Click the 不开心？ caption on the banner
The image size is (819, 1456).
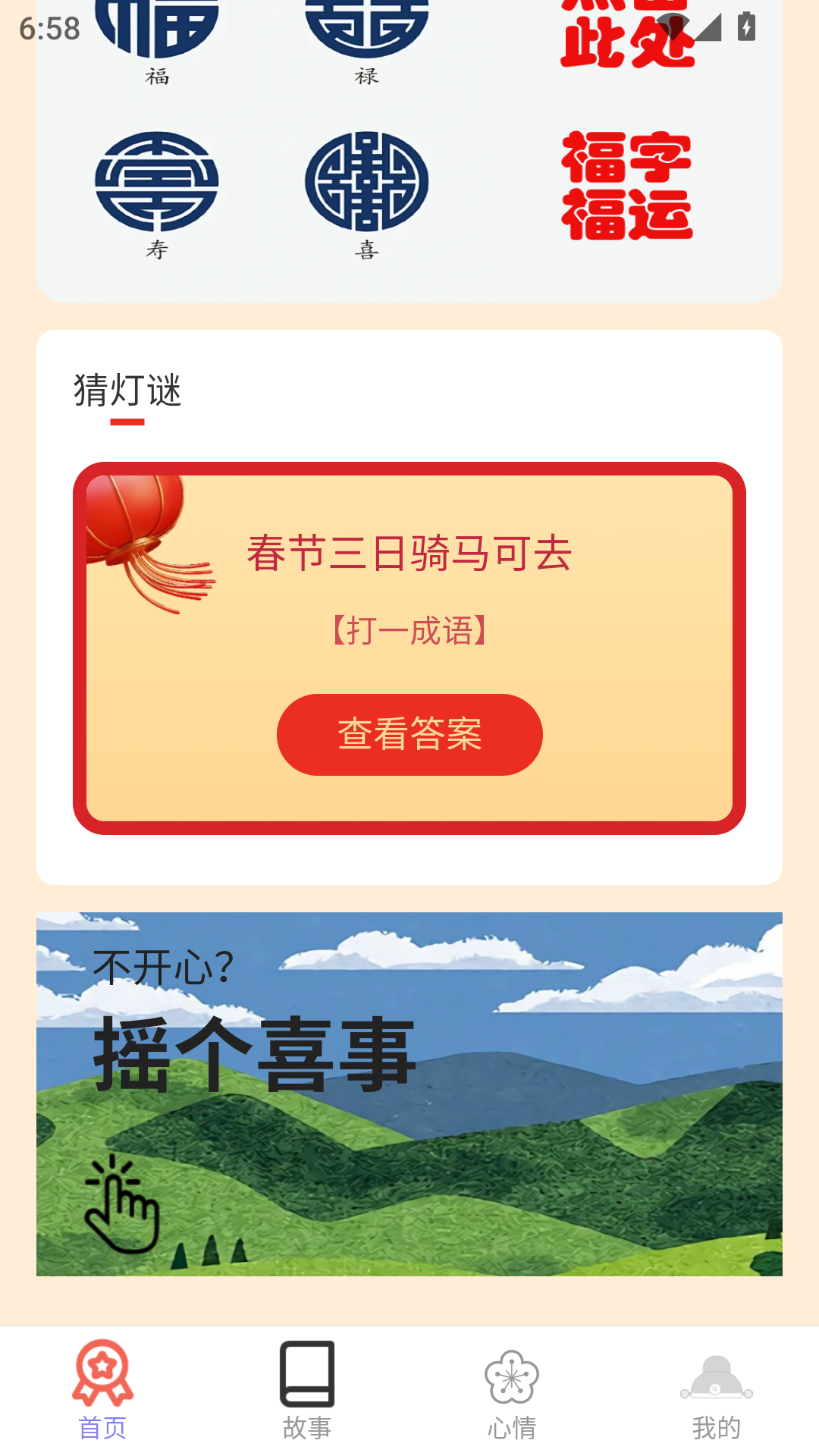tap(163, 965)
